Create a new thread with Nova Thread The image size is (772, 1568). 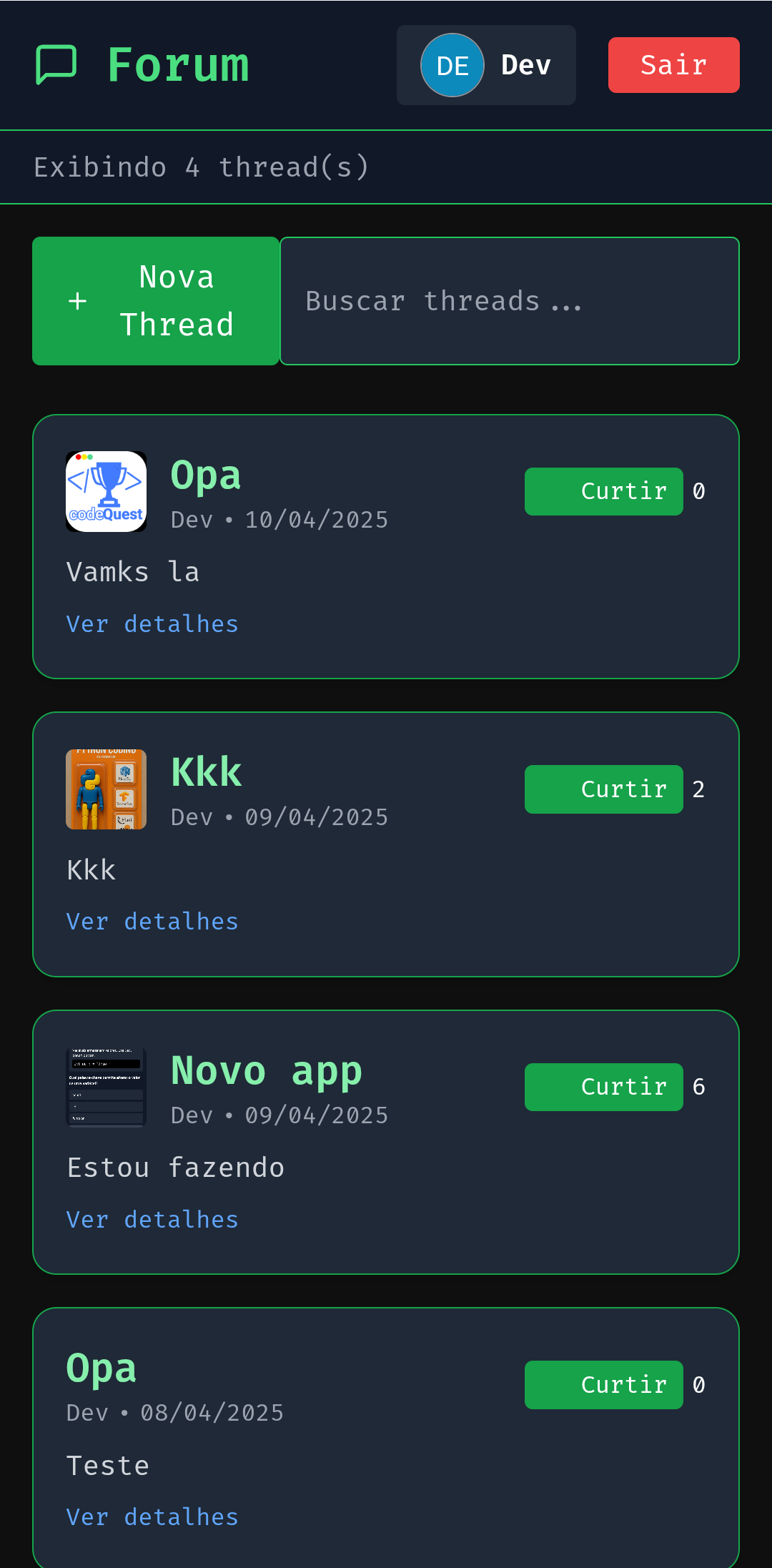click(155, 300)
